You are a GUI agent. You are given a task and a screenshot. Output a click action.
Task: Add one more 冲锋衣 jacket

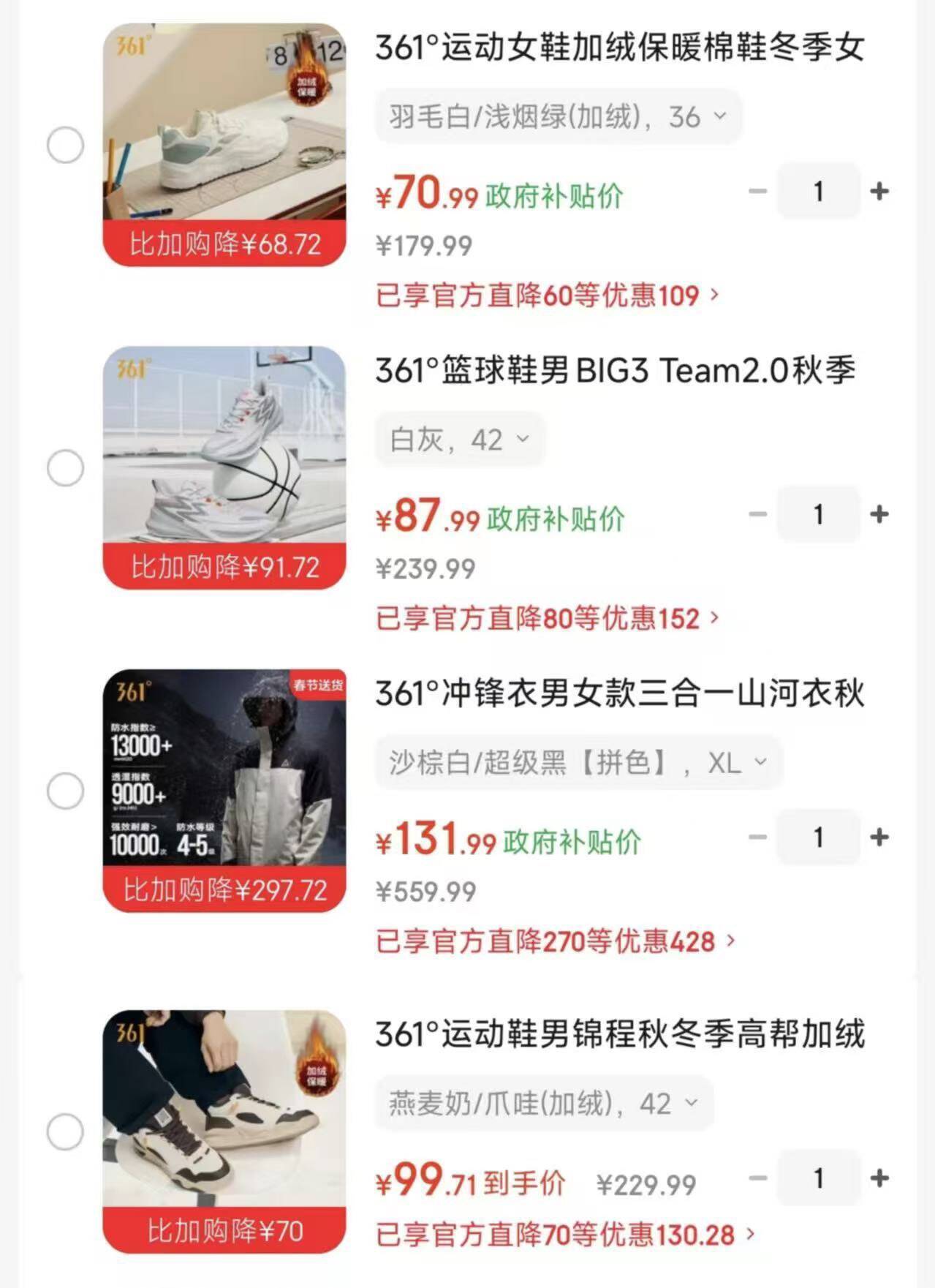[x=879, y=837]
